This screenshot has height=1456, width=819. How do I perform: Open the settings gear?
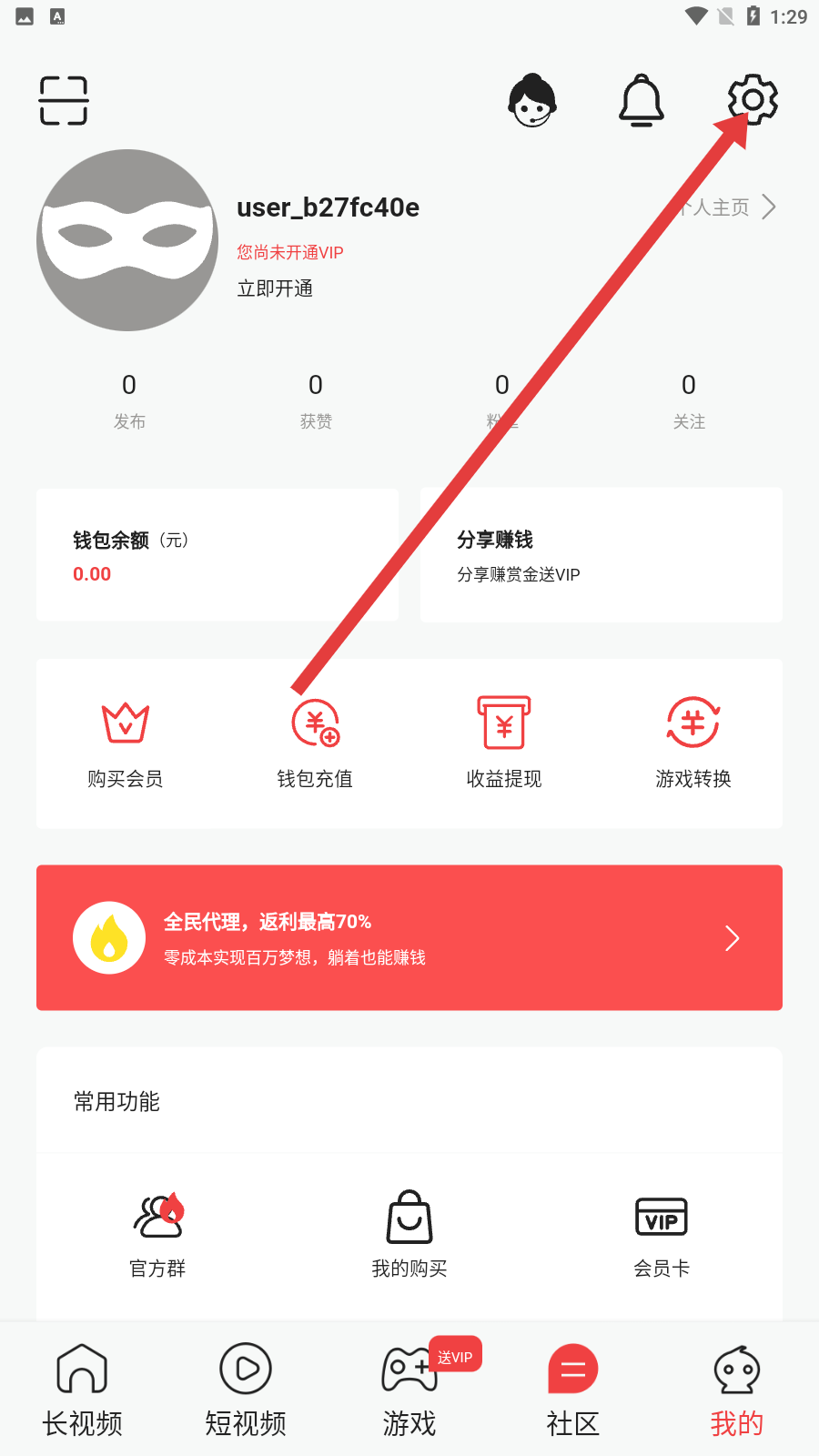click(751, 98)
